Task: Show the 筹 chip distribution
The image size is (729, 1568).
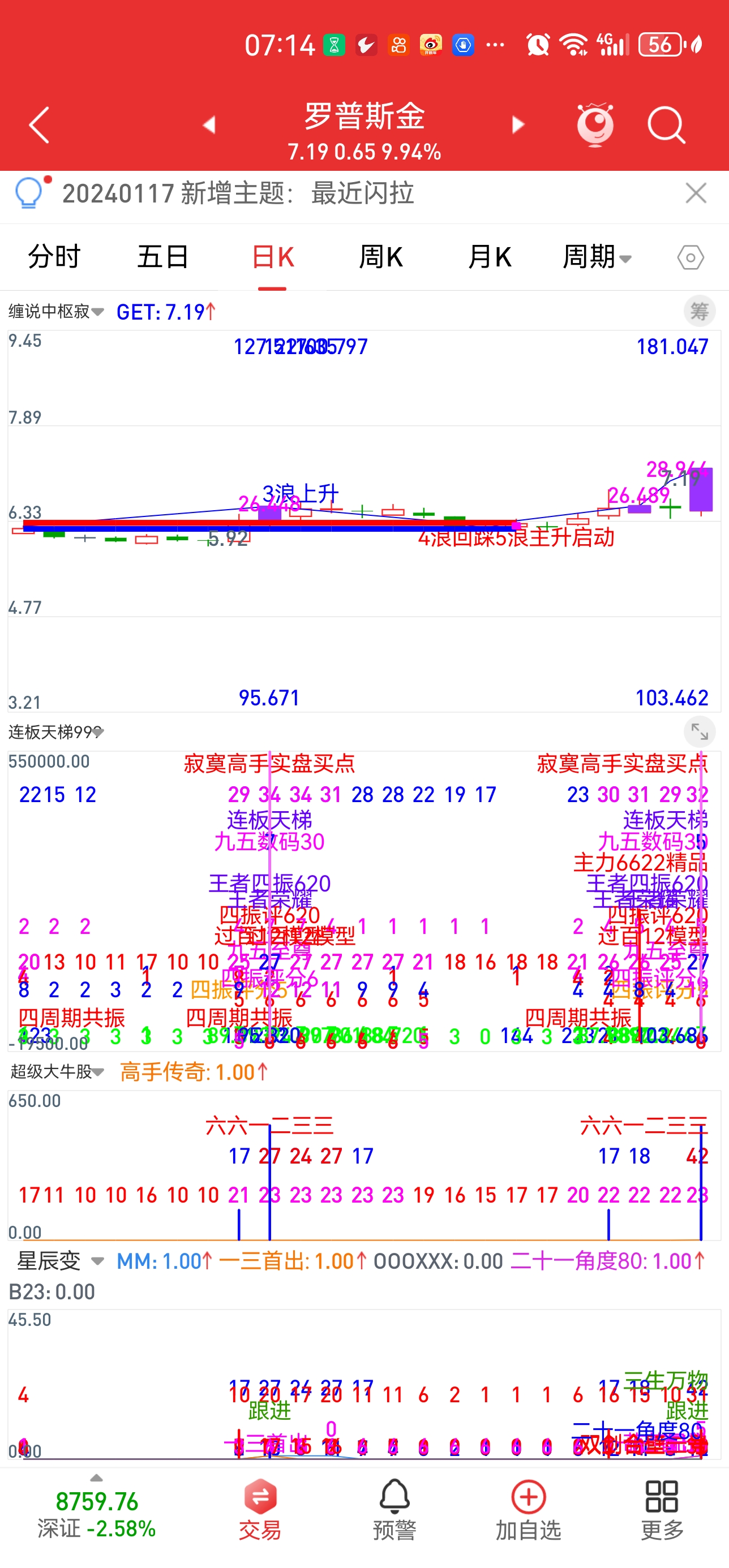Action: tap(699, 312)
